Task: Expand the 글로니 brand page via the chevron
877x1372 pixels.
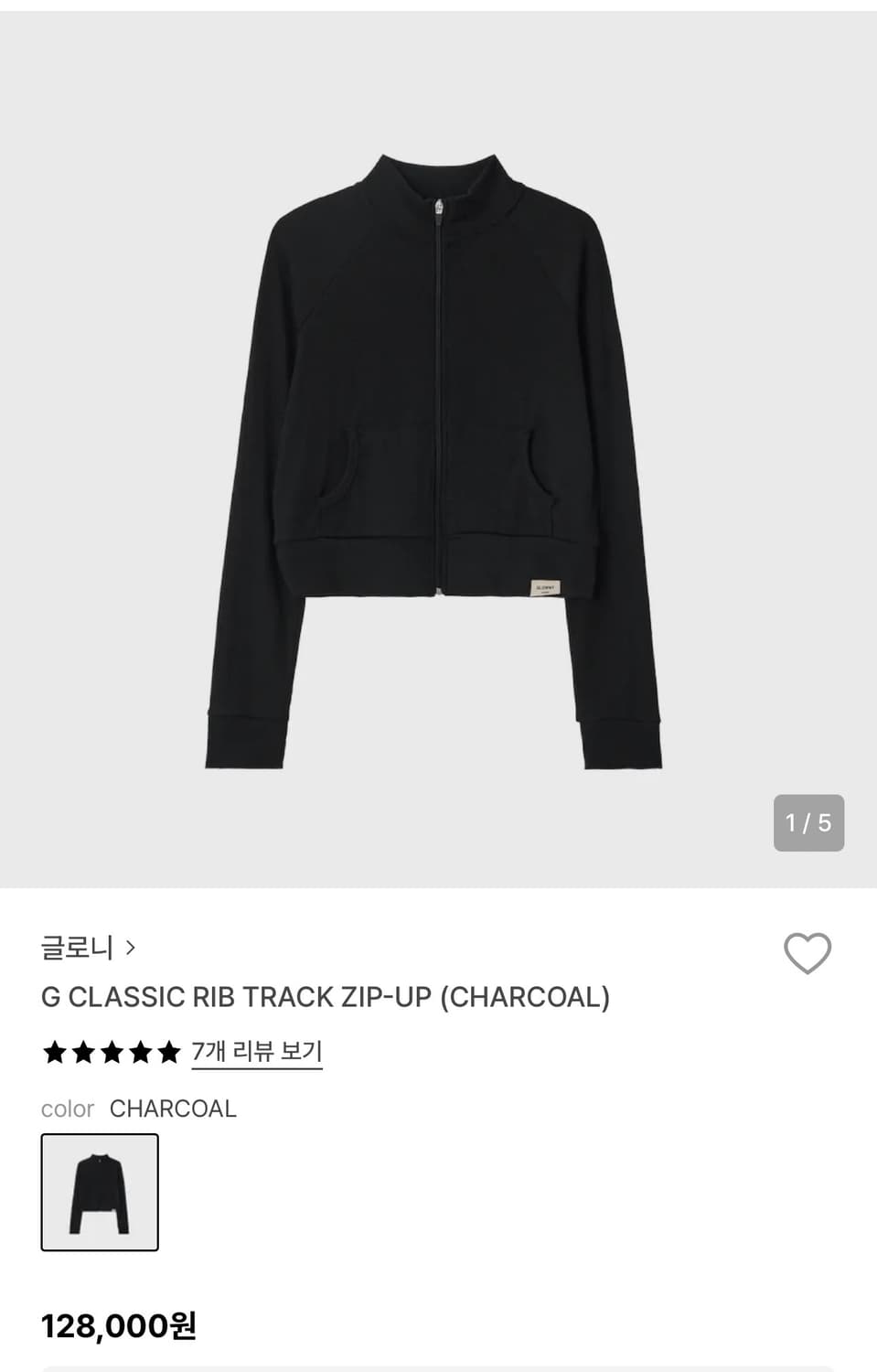Action: [132, 949]
